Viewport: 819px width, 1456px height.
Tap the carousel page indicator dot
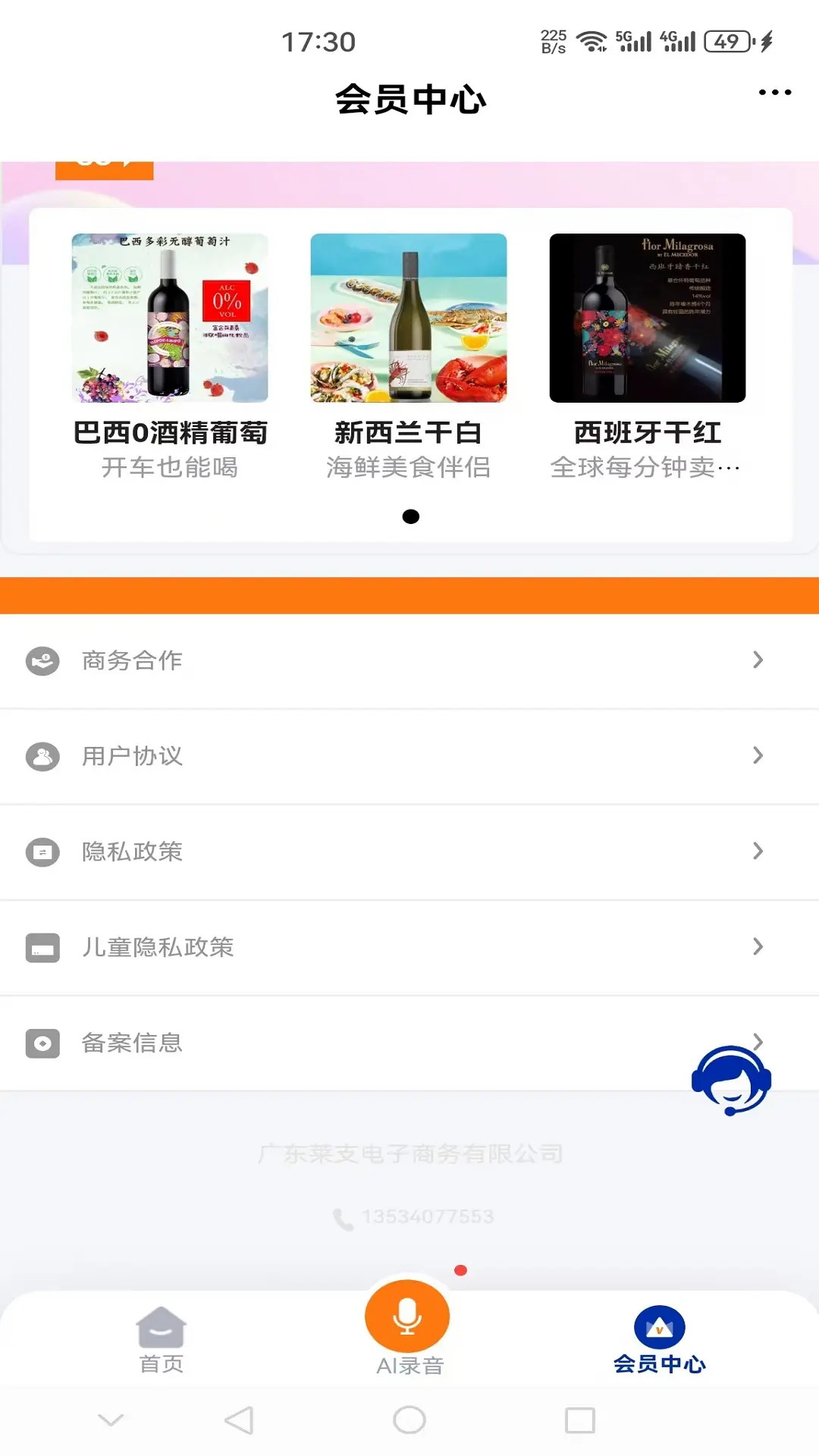[412, 516]
